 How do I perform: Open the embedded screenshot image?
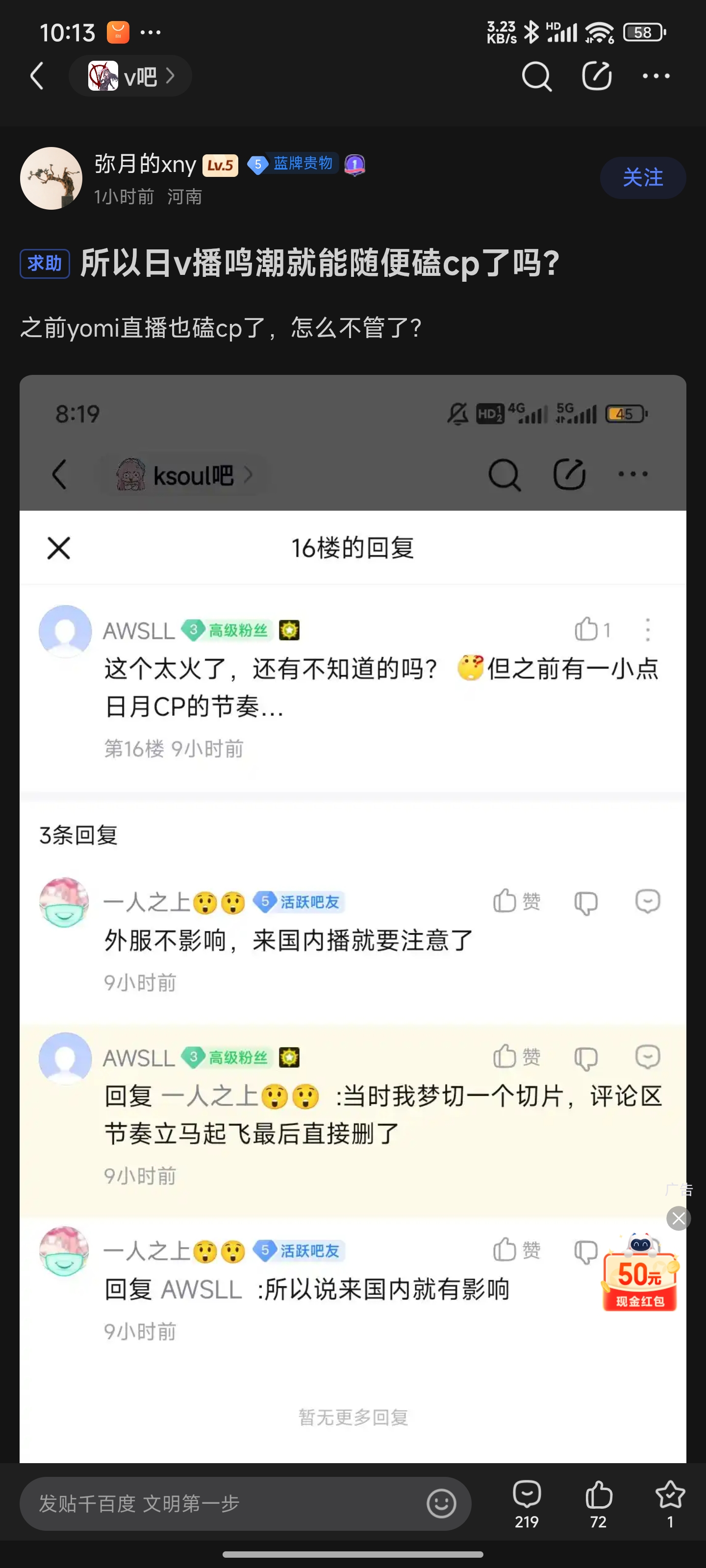coord(353,913)
